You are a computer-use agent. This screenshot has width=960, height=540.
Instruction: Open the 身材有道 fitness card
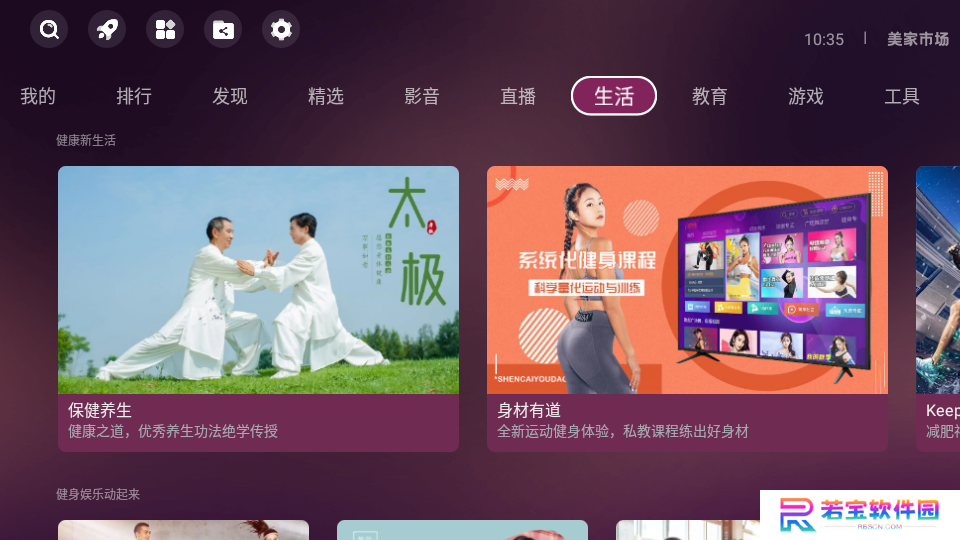coord(687,308)
